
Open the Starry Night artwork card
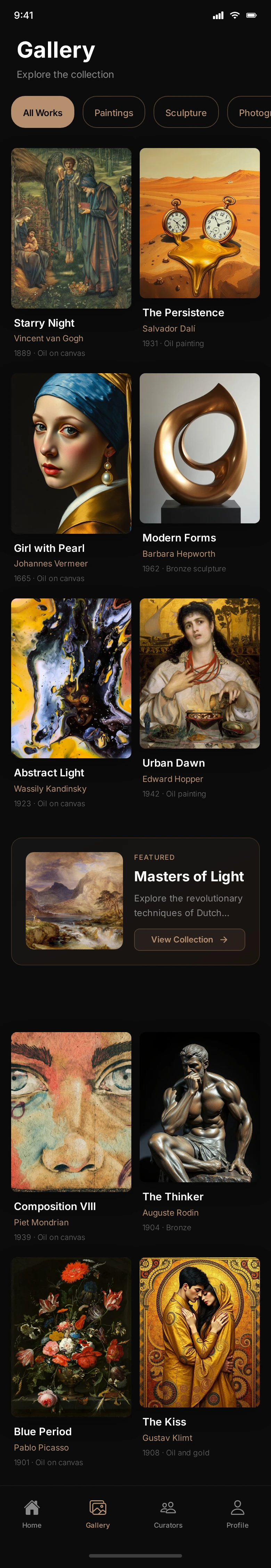point(71,229)
